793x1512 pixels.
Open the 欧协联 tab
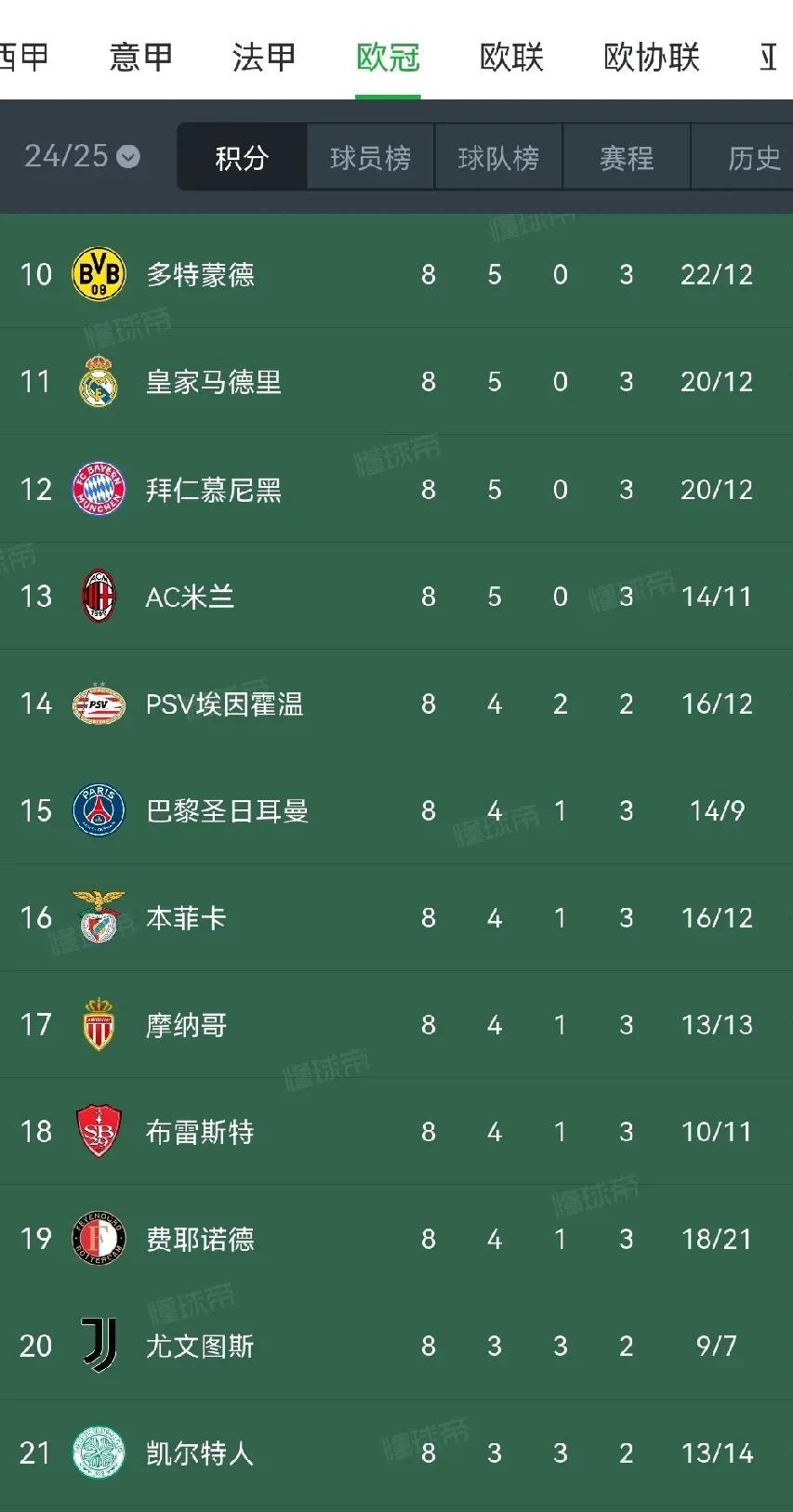[x=651, y=57]
